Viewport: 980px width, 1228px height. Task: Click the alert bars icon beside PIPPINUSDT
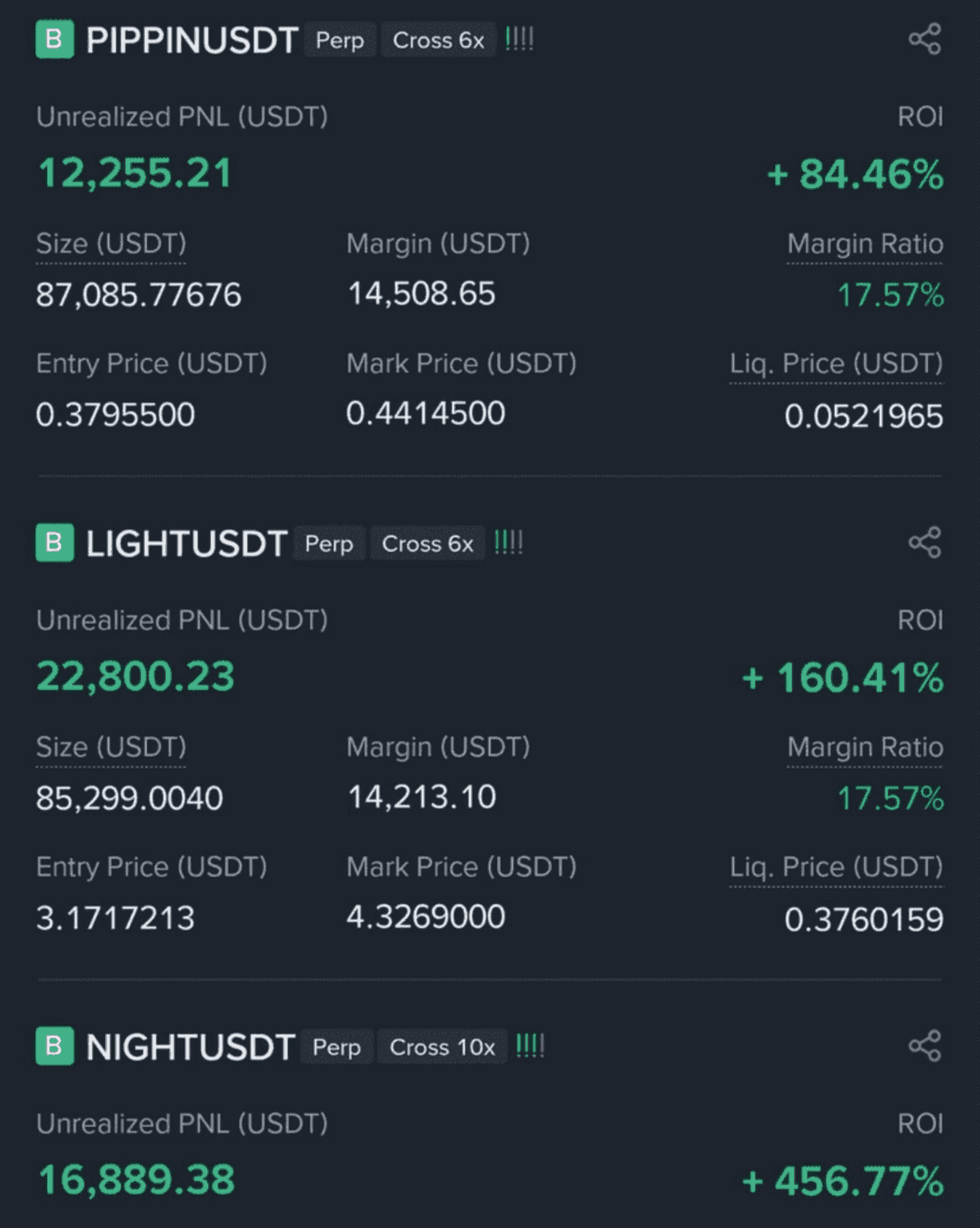(521, 39)
